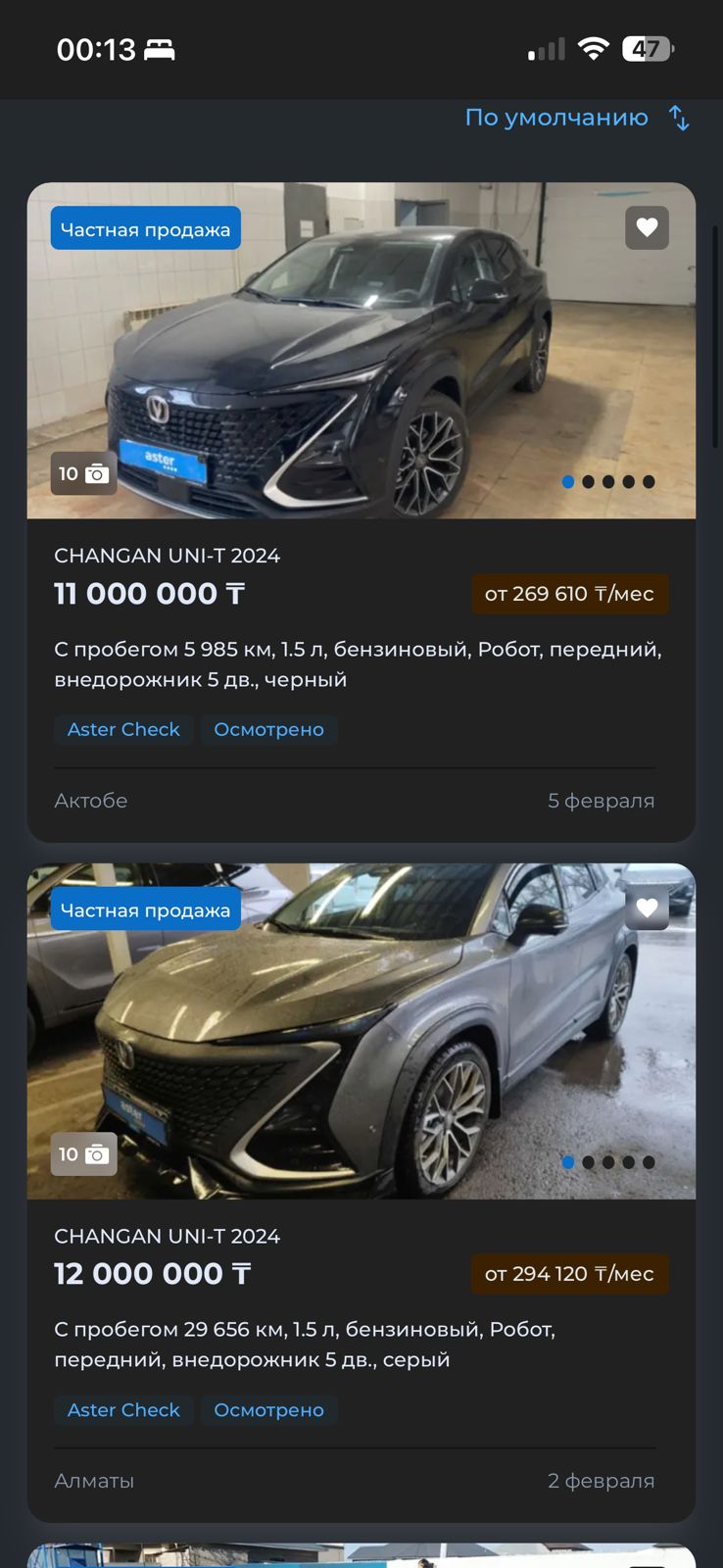Favorite the 11 000 000 ₸ Changan listing

pyautogui.click(x=647, y=227)
